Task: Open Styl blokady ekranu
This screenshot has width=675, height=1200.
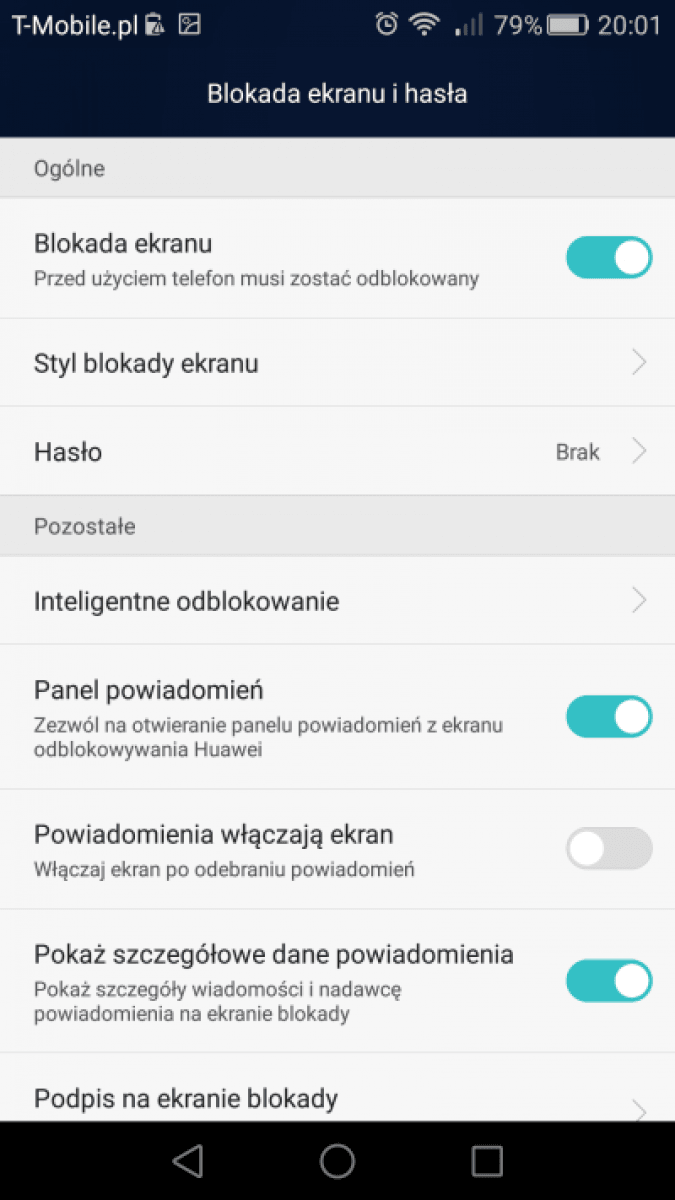Action: (x=337, y=363)
